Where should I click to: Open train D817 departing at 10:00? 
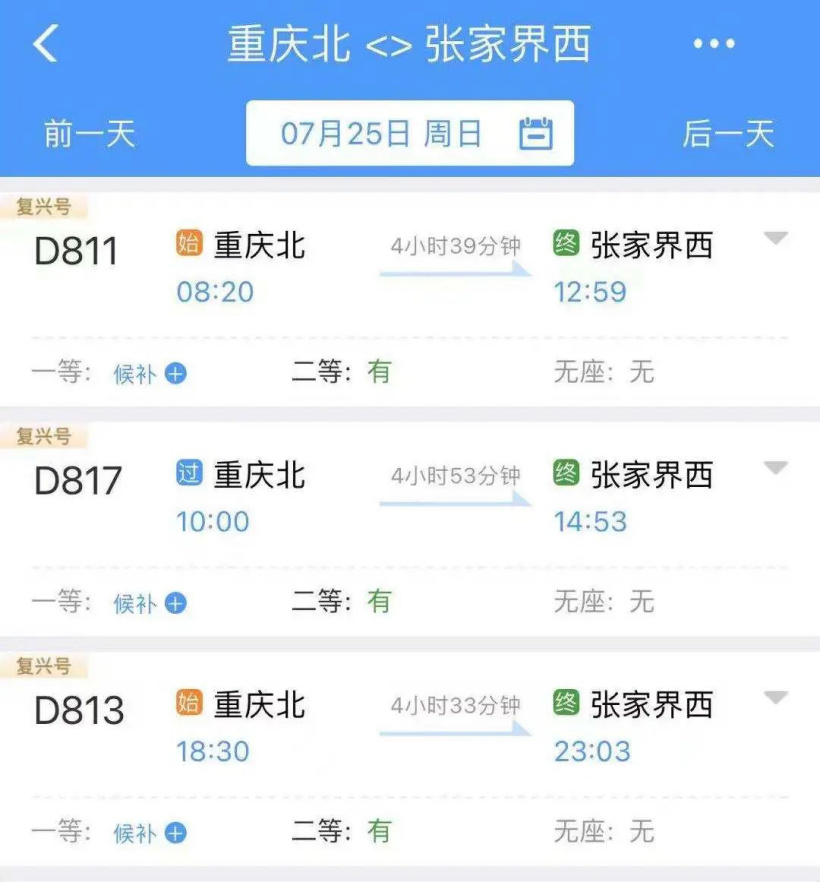[78, 481]
